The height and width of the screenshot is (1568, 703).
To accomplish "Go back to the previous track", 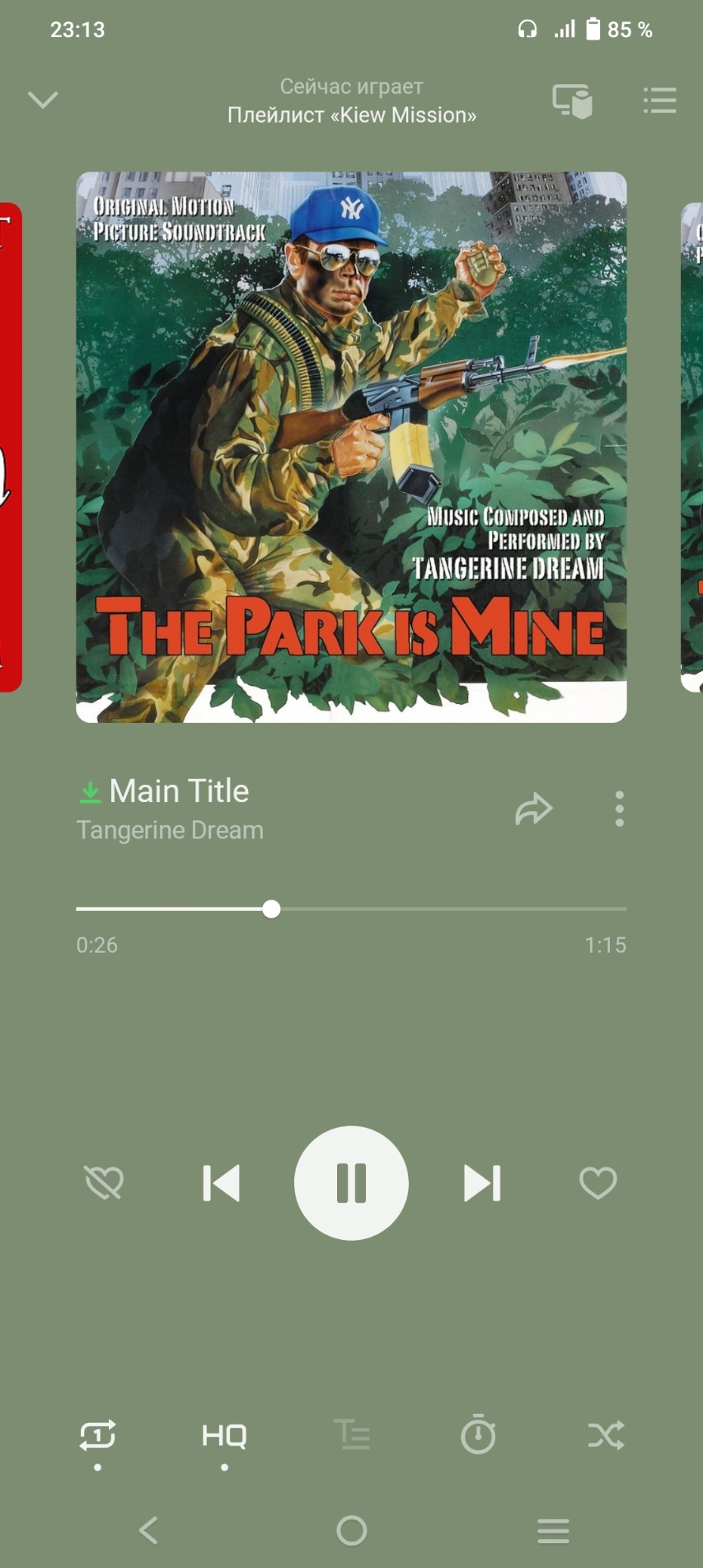I will coord(221,1183).
